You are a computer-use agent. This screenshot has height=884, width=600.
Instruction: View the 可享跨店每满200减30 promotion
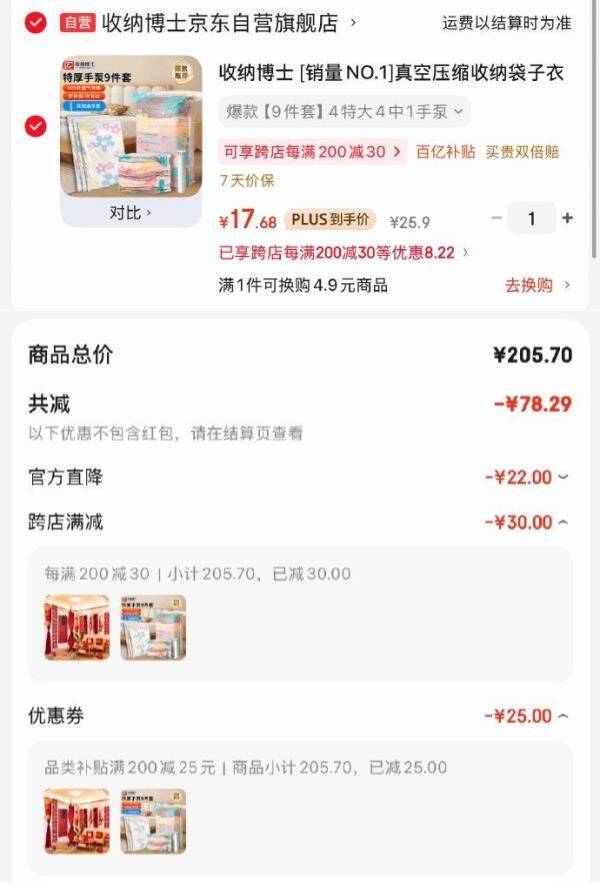pos(312,152)
